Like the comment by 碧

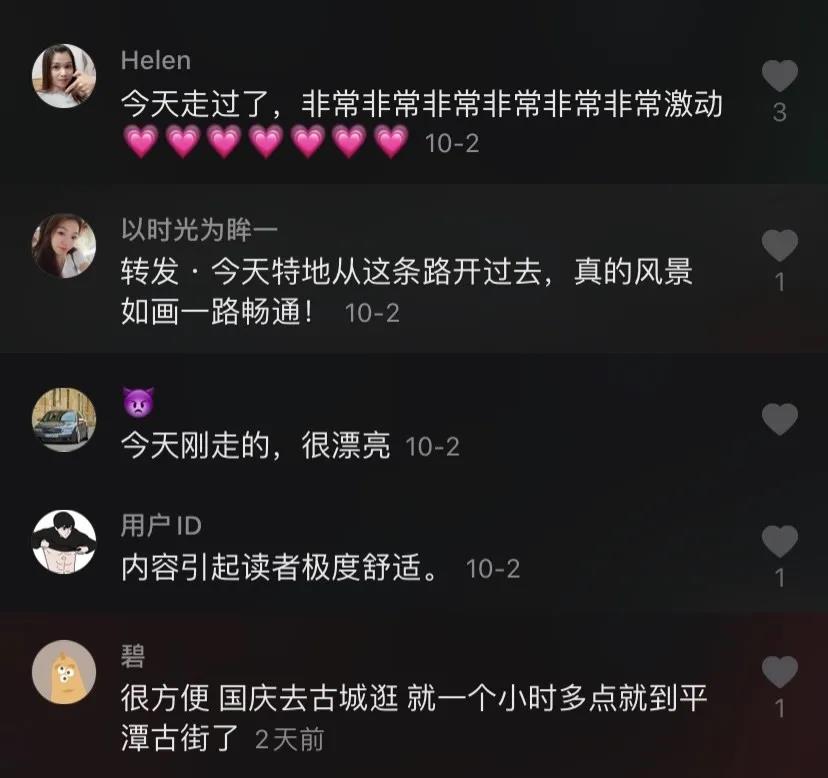click(780, 672)
